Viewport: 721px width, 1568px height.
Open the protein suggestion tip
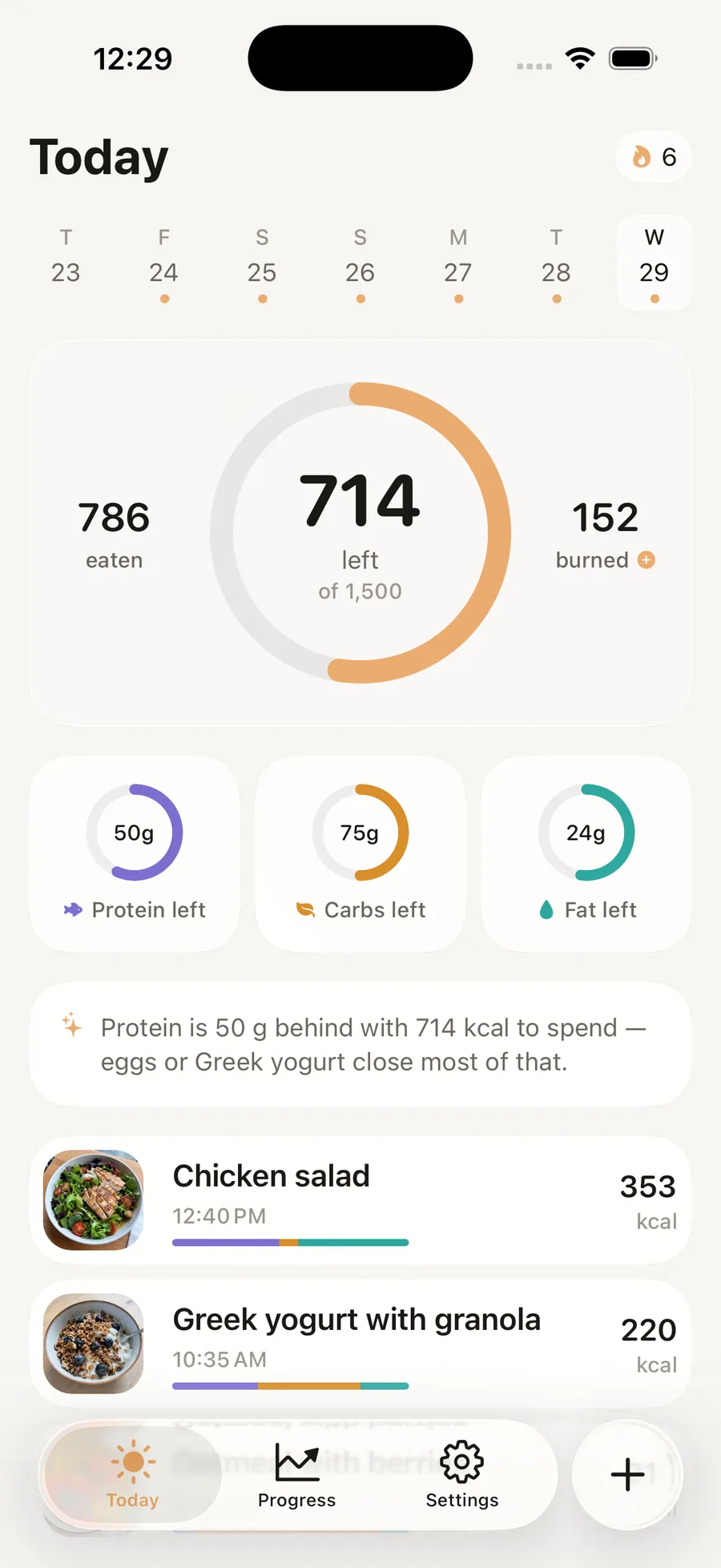tap(360, 1044)
